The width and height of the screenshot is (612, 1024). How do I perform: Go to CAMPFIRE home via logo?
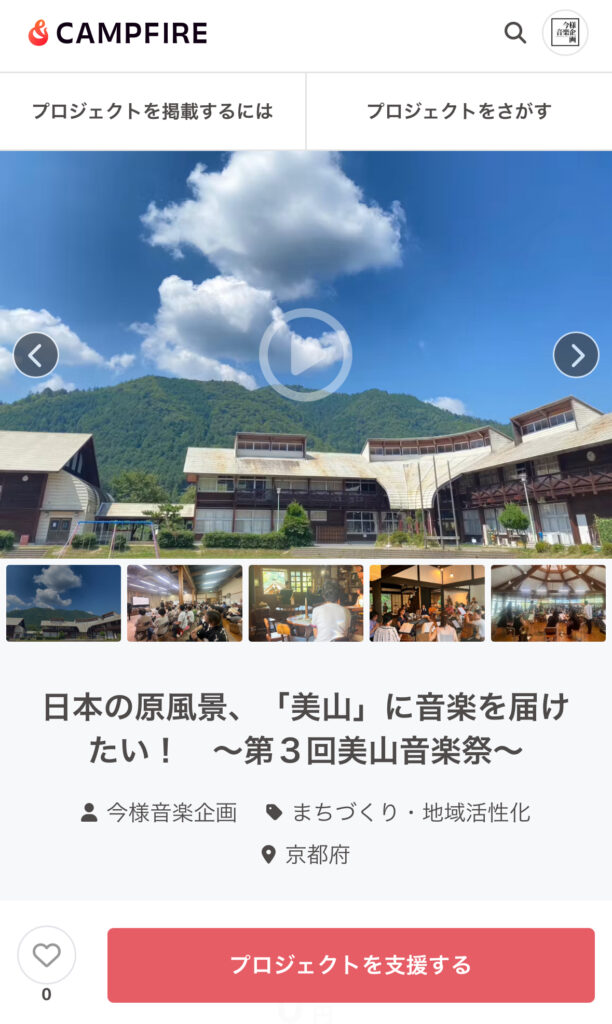pos(117,33)
